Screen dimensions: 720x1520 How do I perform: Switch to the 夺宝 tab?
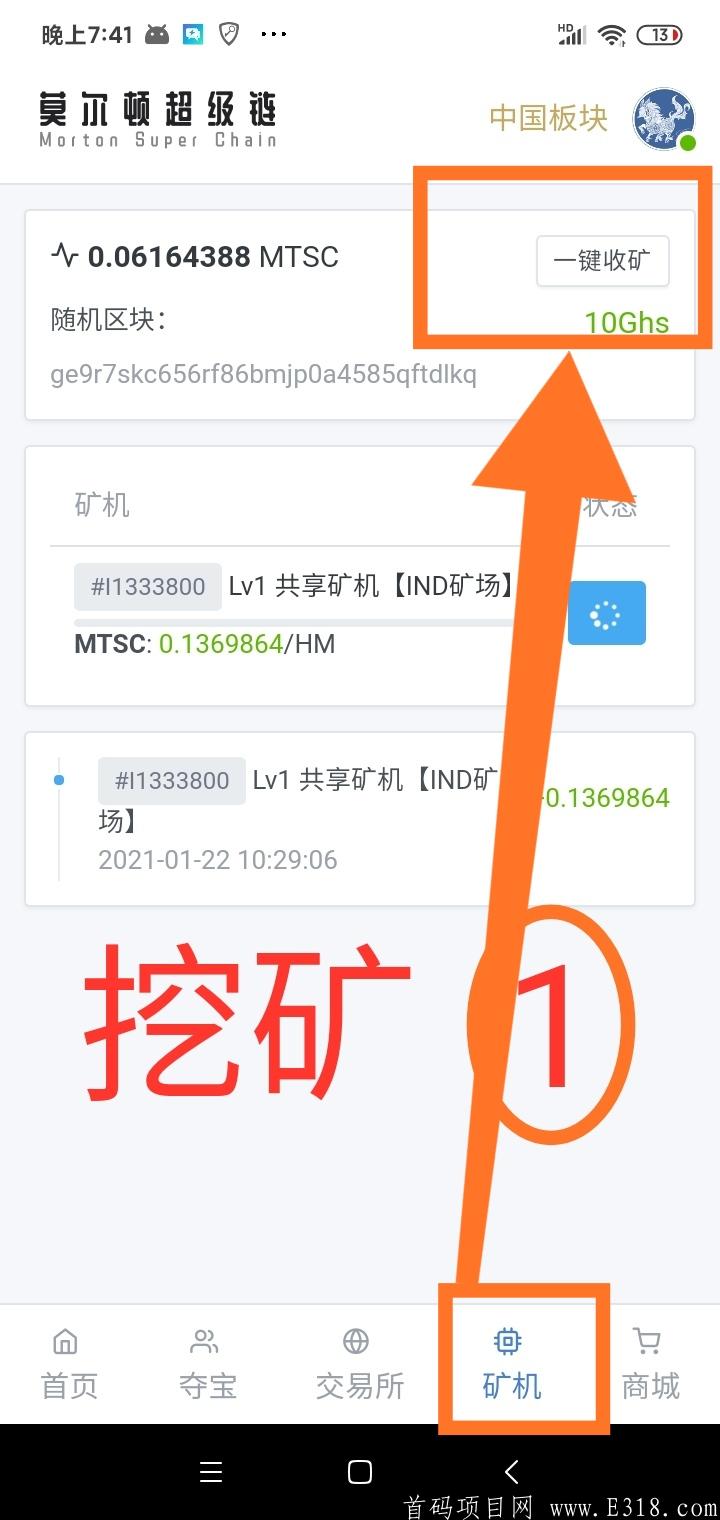point(207,1364)
